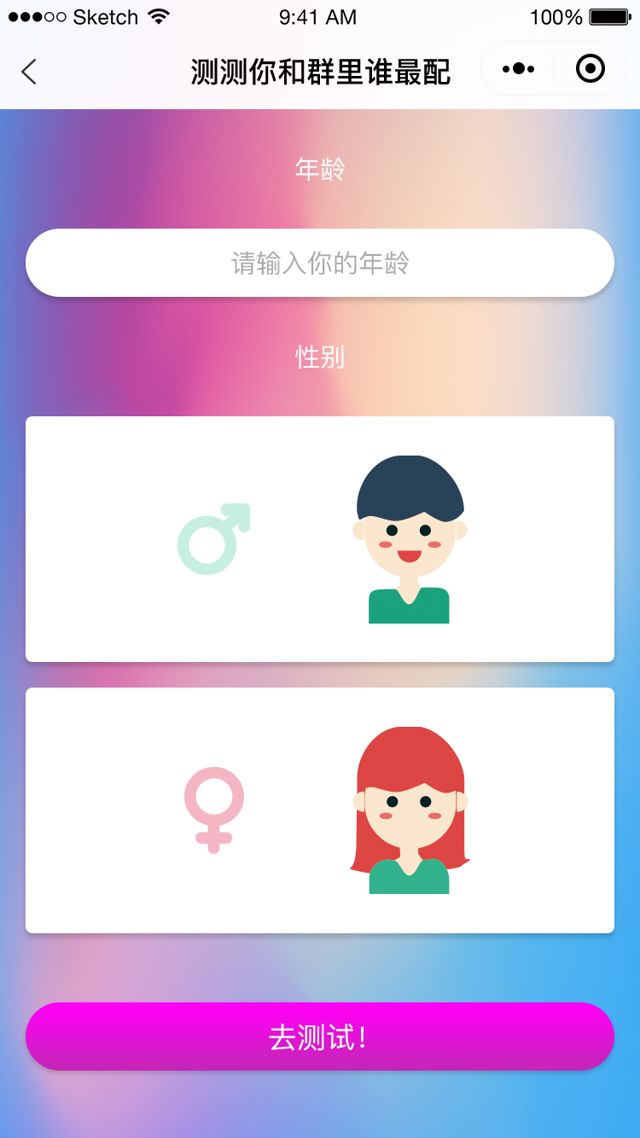The height and width of the screenshot is (1138, 640).
Task: Tap the age input field
Action: [x=320, y=263]
